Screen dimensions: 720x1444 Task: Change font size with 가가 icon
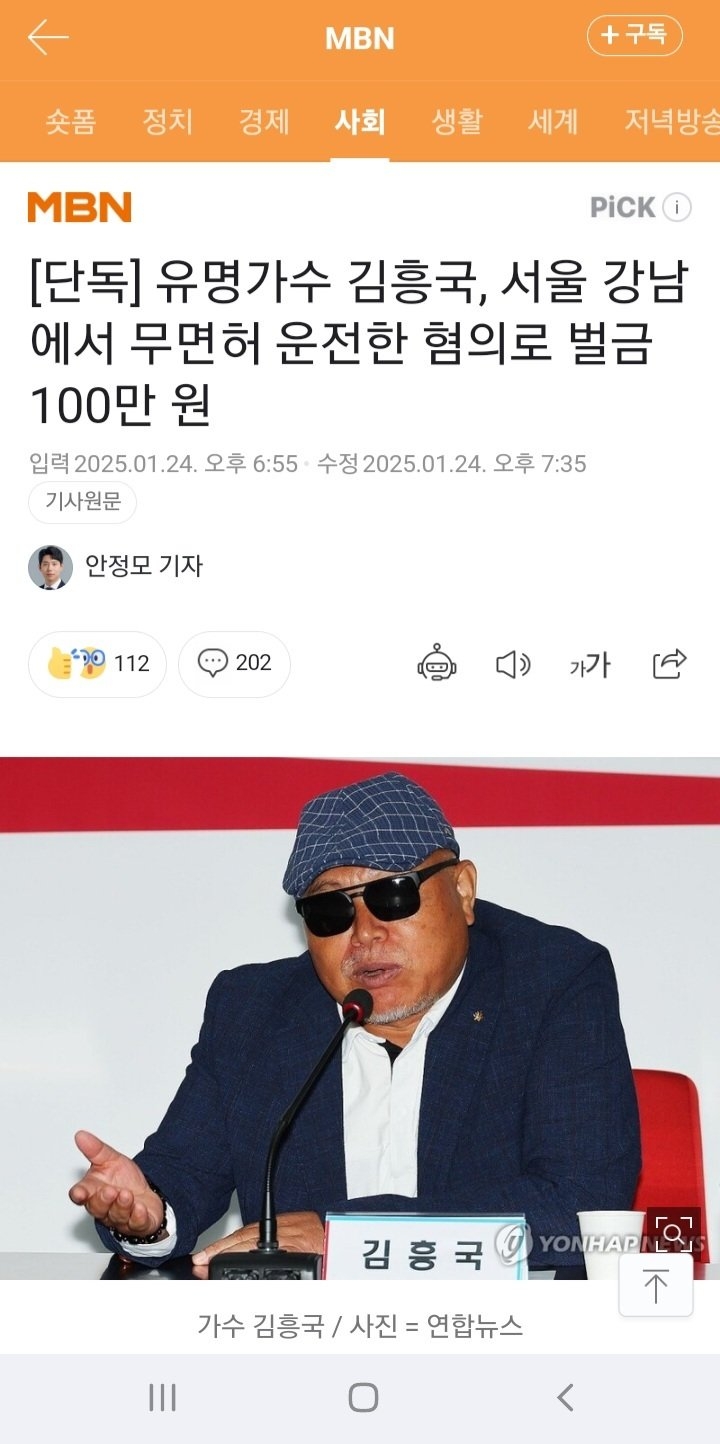click(x=590, y=664)
